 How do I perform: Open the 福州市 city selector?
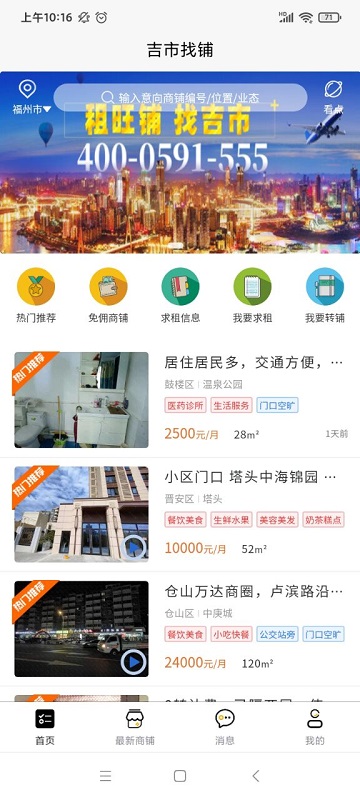(x=32, y=97)
